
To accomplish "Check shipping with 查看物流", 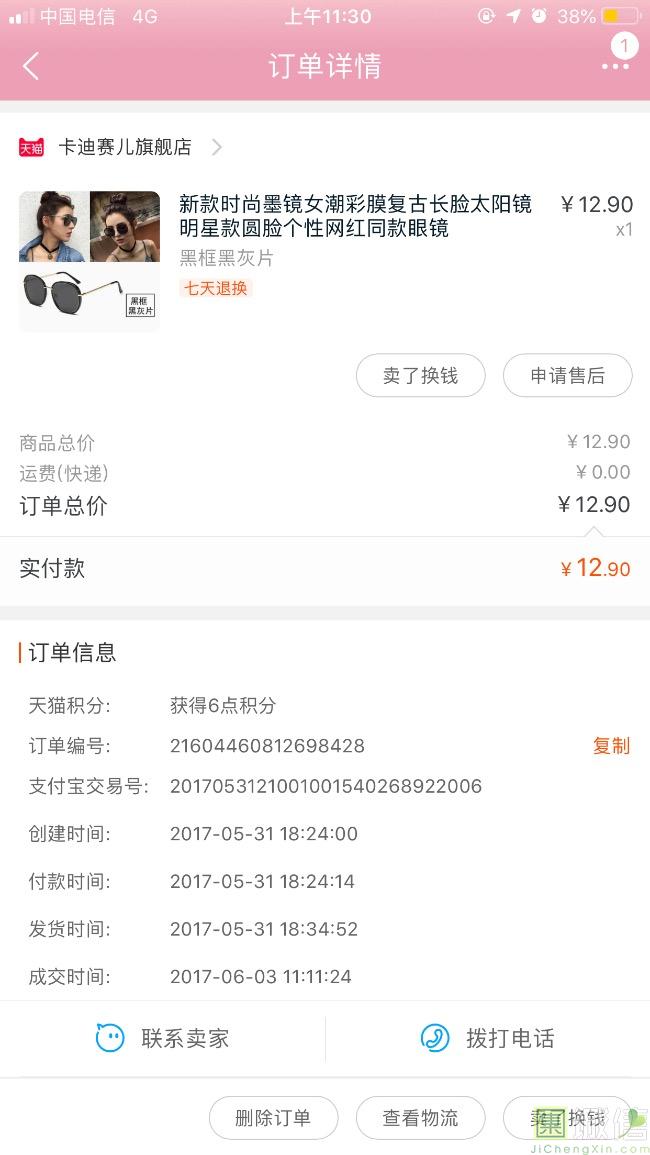I will [x=420, y=1118].
